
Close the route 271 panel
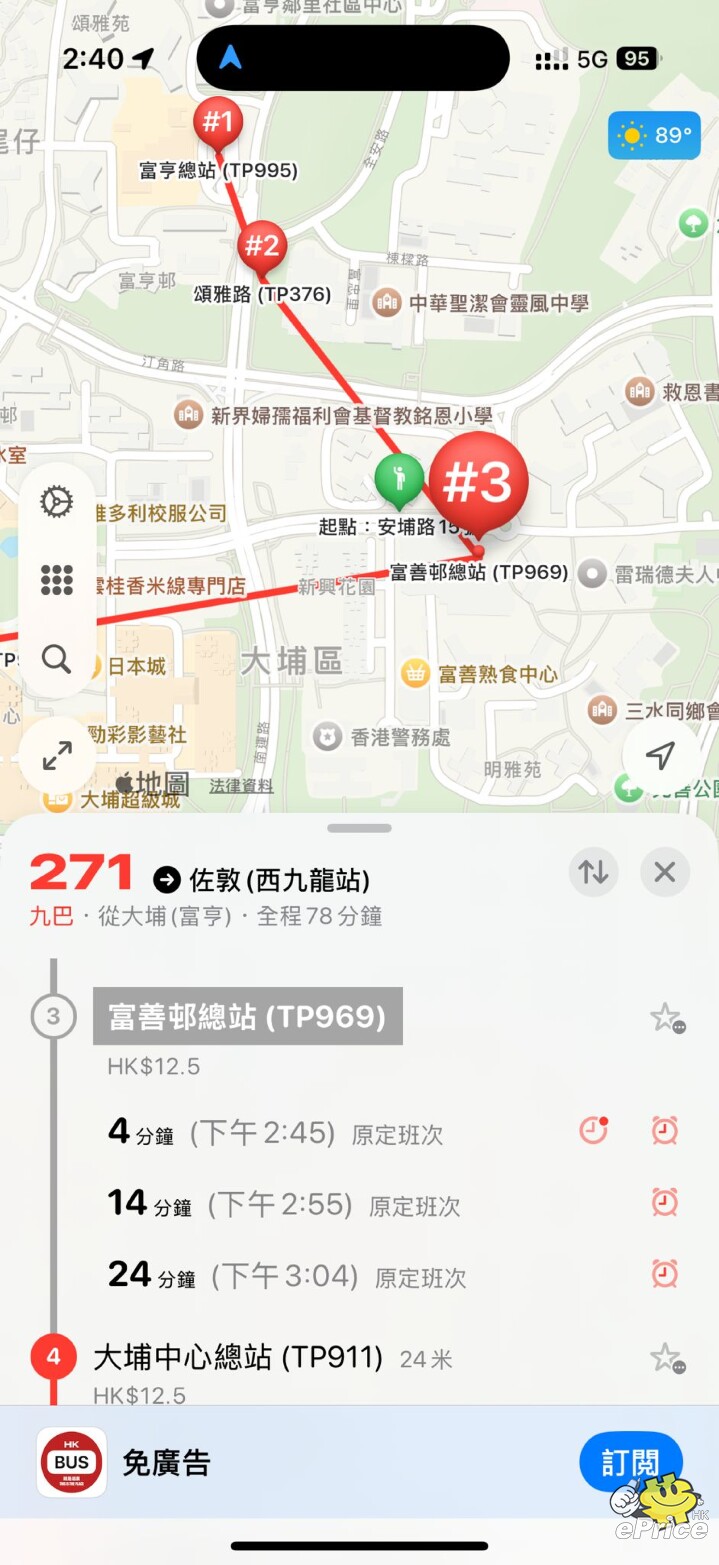665,872
